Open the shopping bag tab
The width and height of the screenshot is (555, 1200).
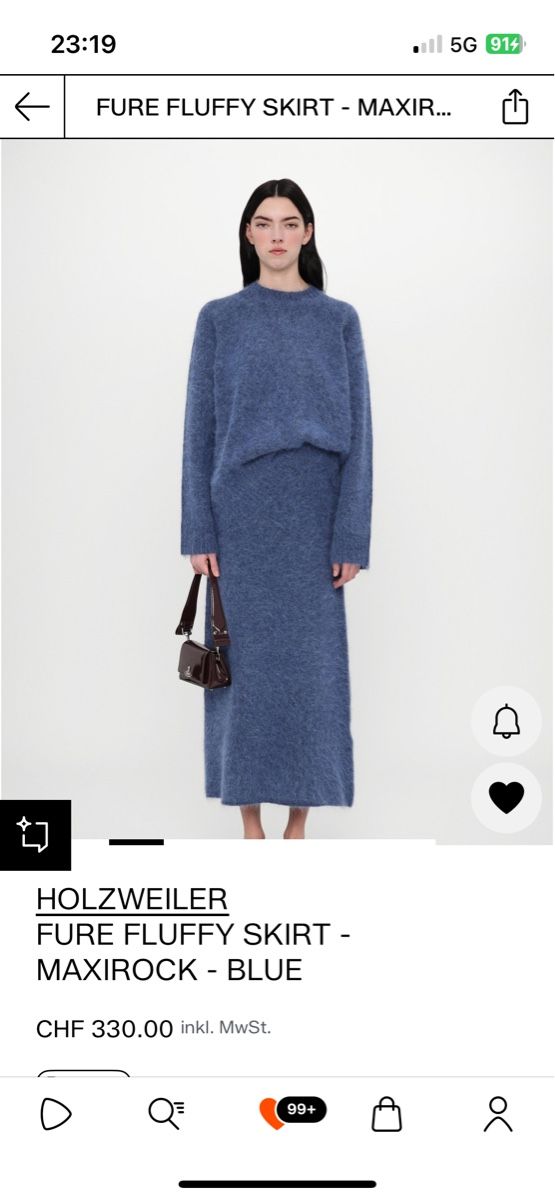click(x=387, y=1113)
